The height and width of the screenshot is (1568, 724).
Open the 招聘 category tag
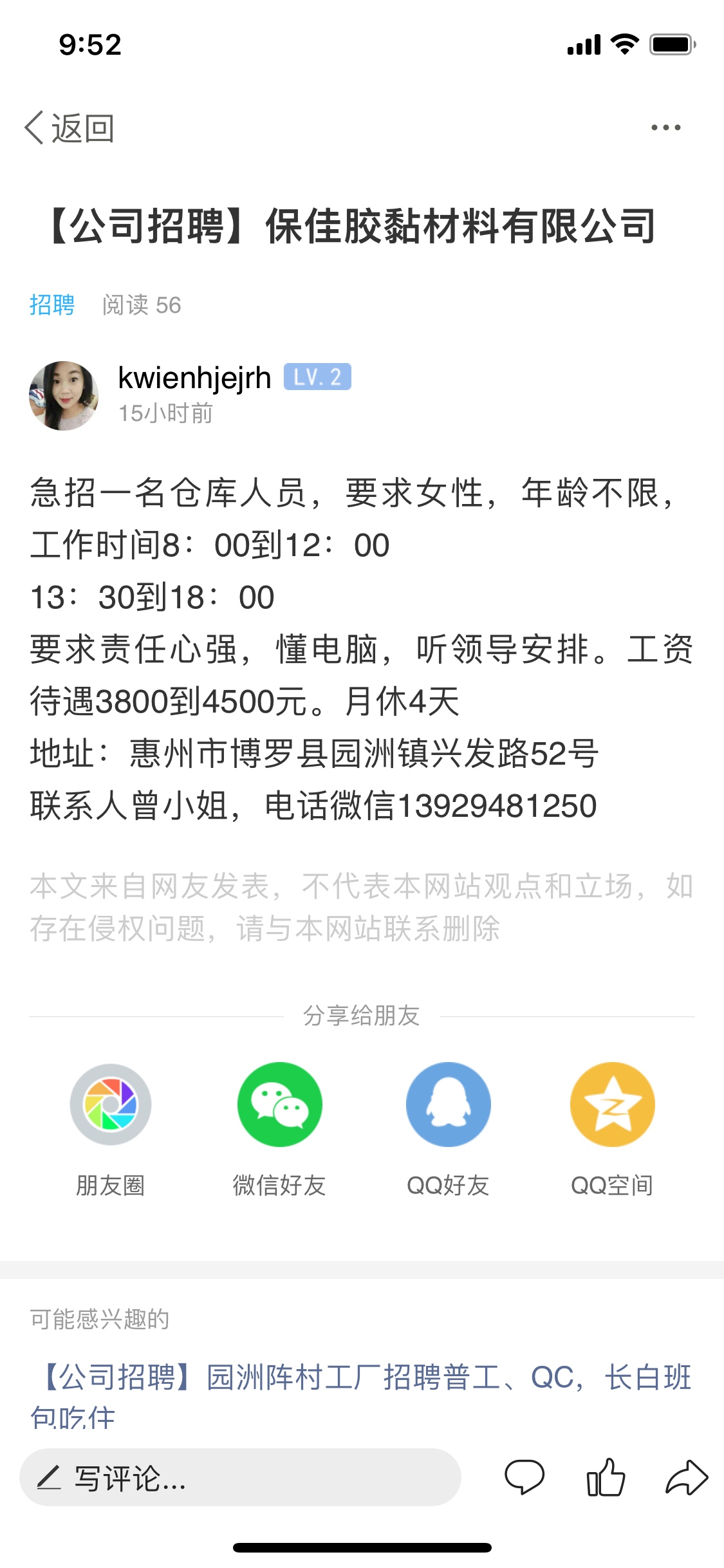[x=52, y=304]
